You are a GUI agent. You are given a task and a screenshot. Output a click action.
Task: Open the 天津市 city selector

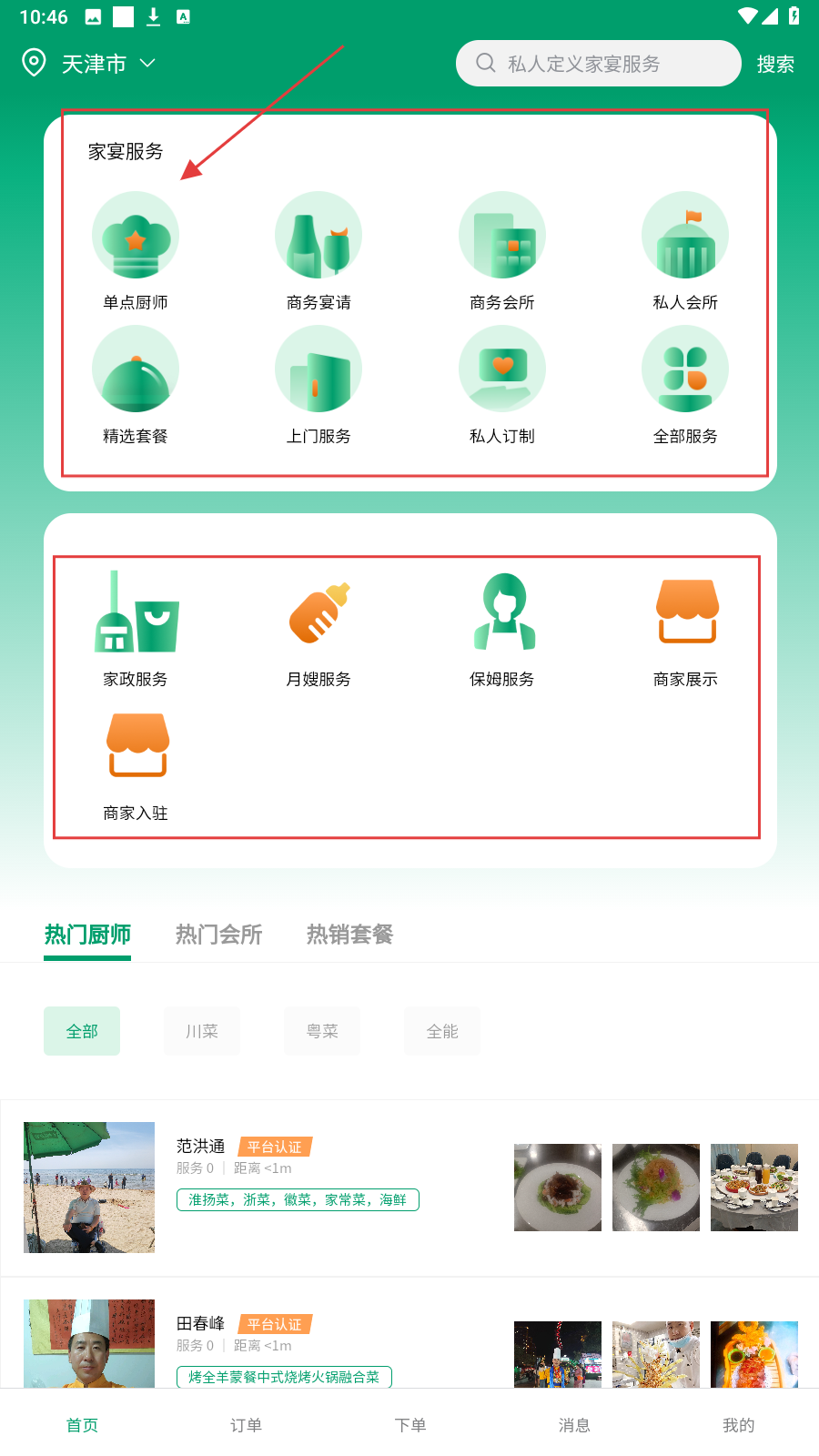point(91,64)
